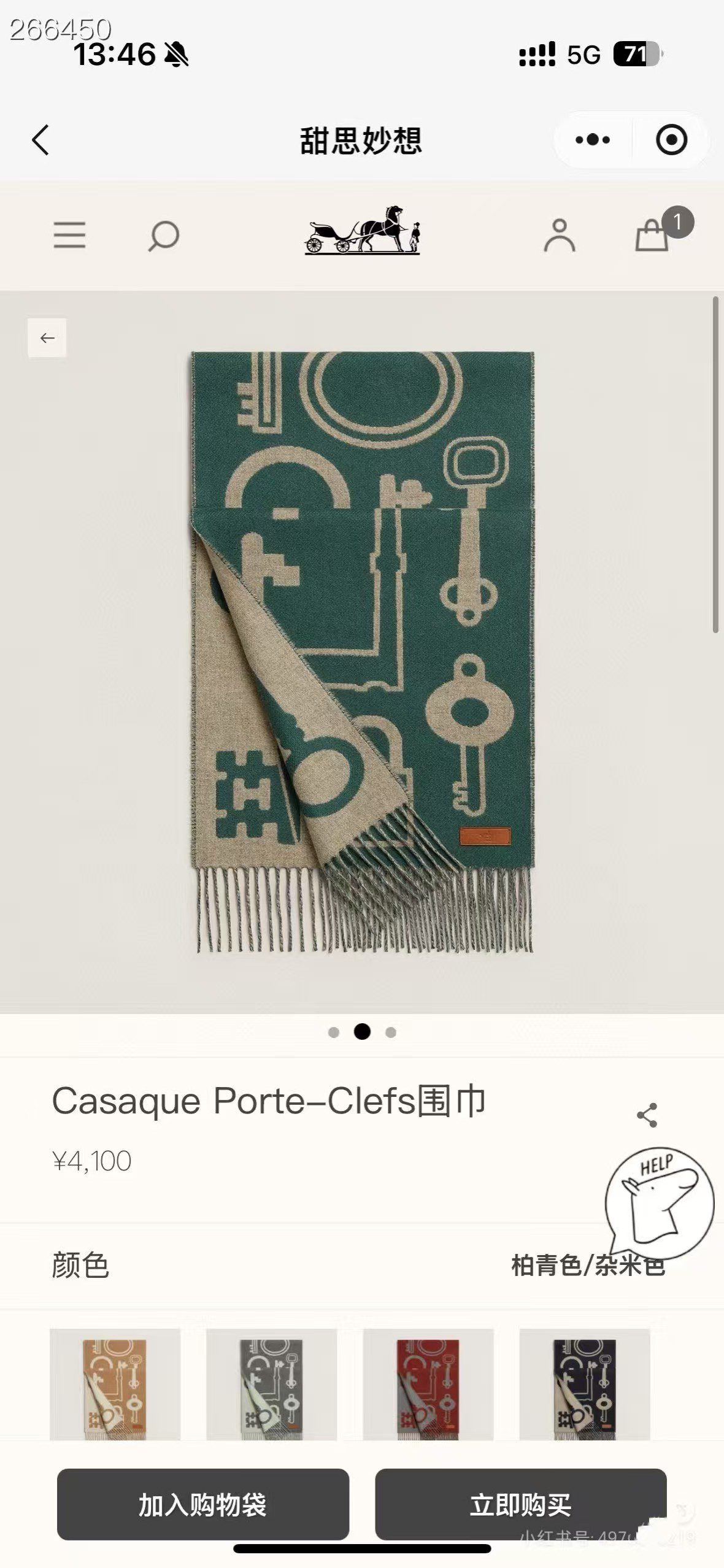724x1568 pixels.
Task: Jump to the first image dot
Action: [334, 1032]
